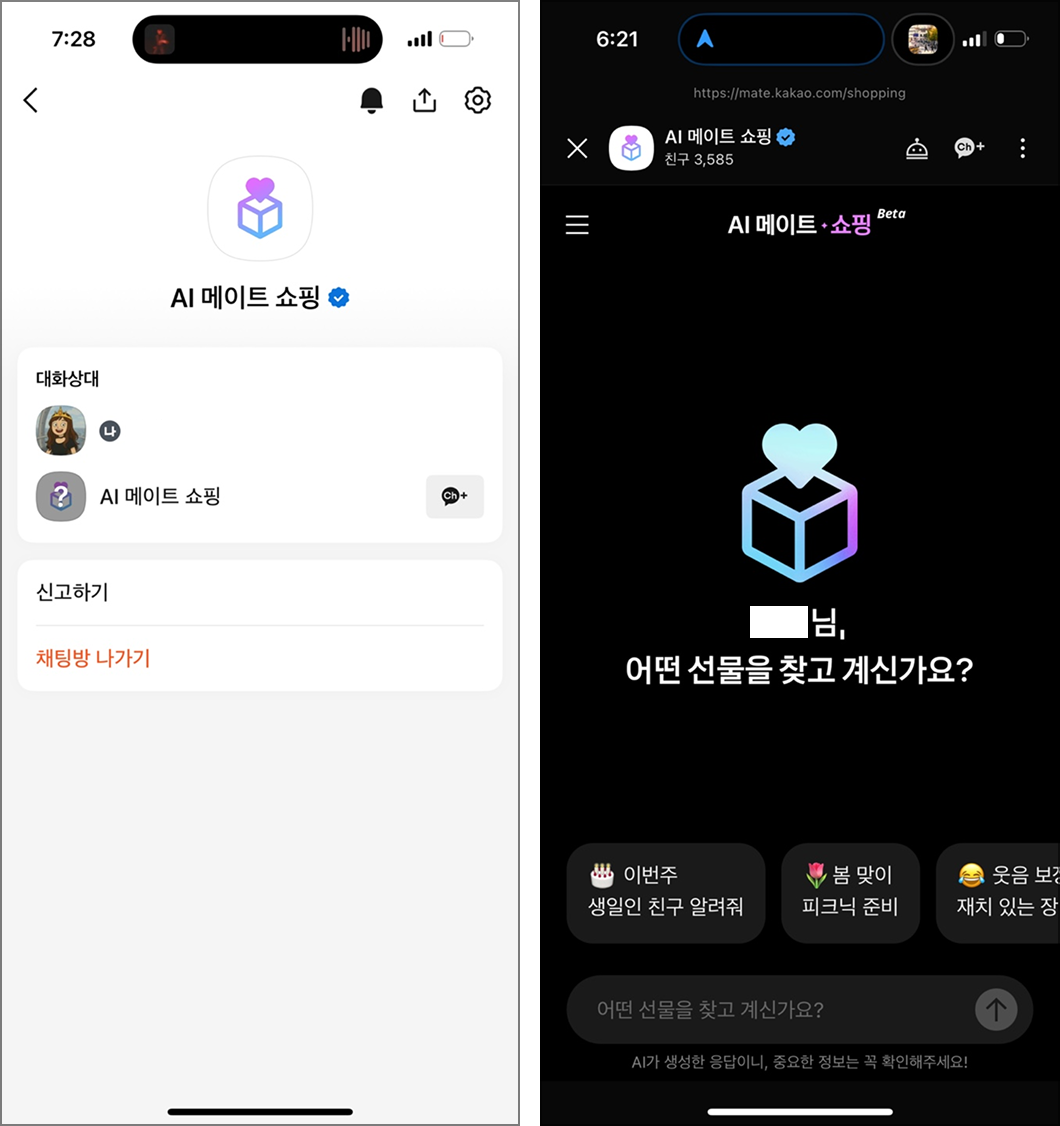
Task: Open the chat settings gear icon
Action: pyautogui.click(x=477, y=100)
